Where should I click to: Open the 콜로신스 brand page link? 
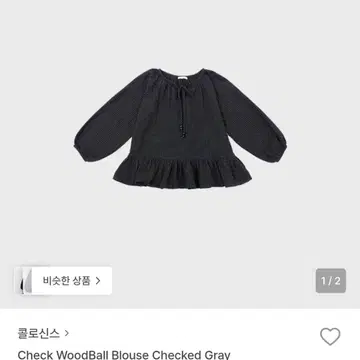point(43,333)
